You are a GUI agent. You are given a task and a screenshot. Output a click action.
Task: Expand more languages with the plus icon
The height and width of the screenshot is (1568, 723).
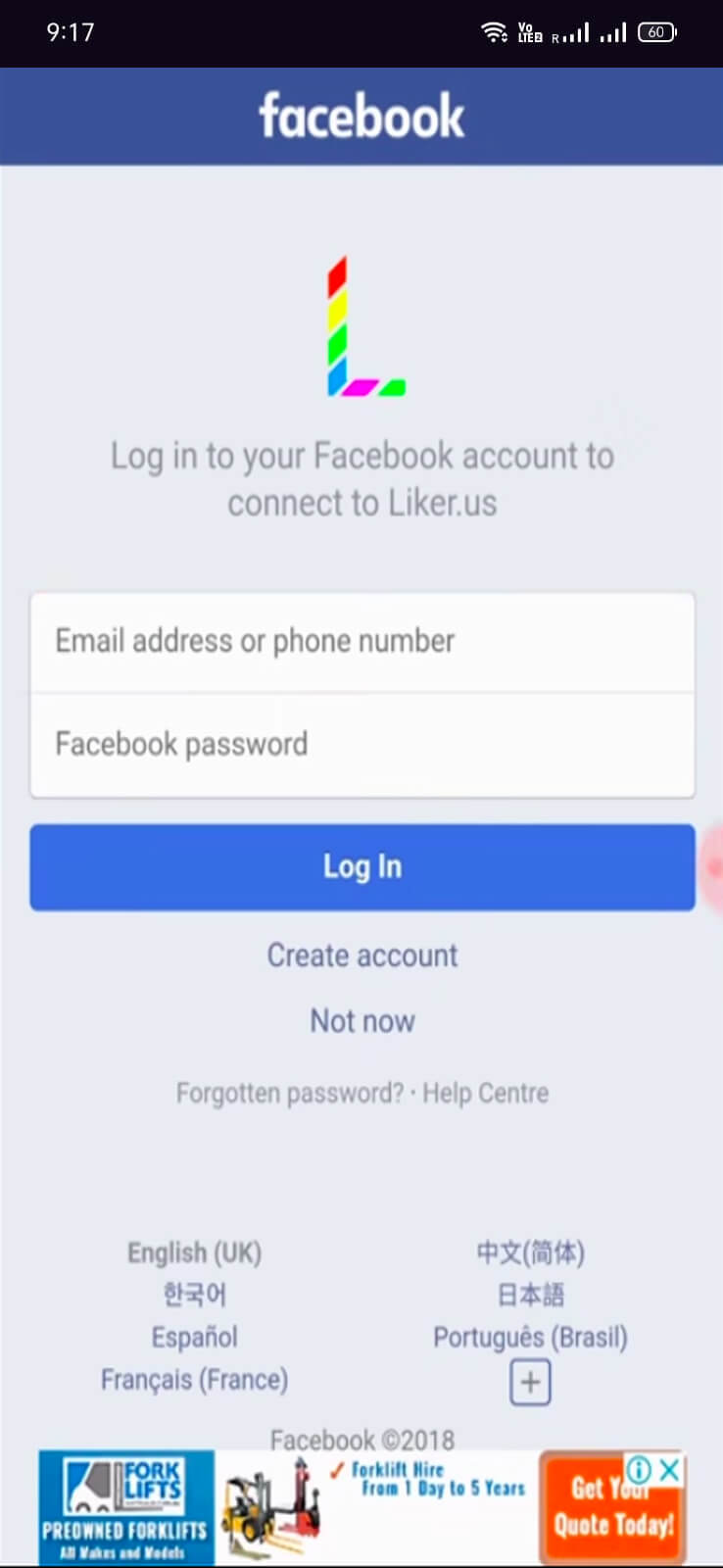pyautogui.click(x=530, y=1383)
